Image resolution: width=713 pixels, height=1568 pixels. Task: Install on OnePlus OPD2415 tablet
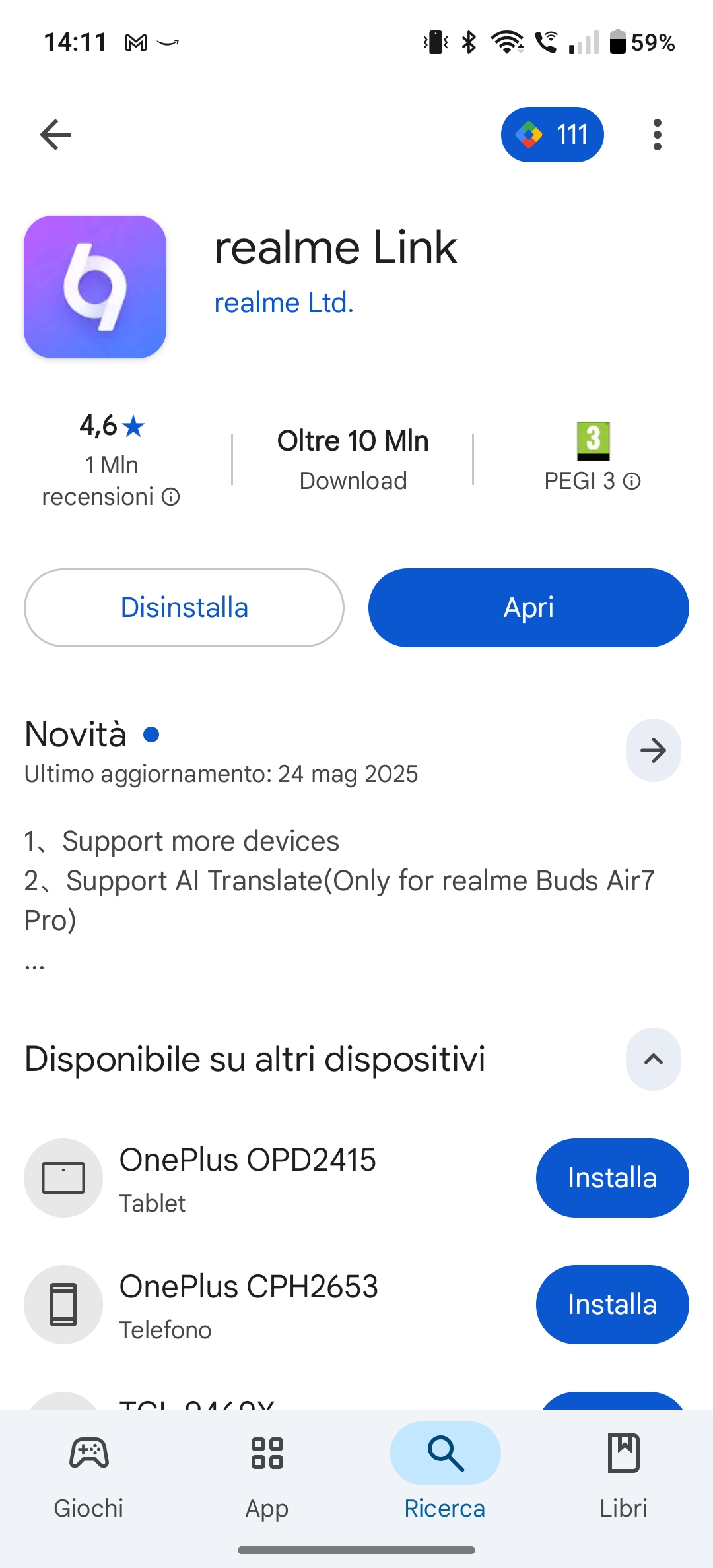612,1178
